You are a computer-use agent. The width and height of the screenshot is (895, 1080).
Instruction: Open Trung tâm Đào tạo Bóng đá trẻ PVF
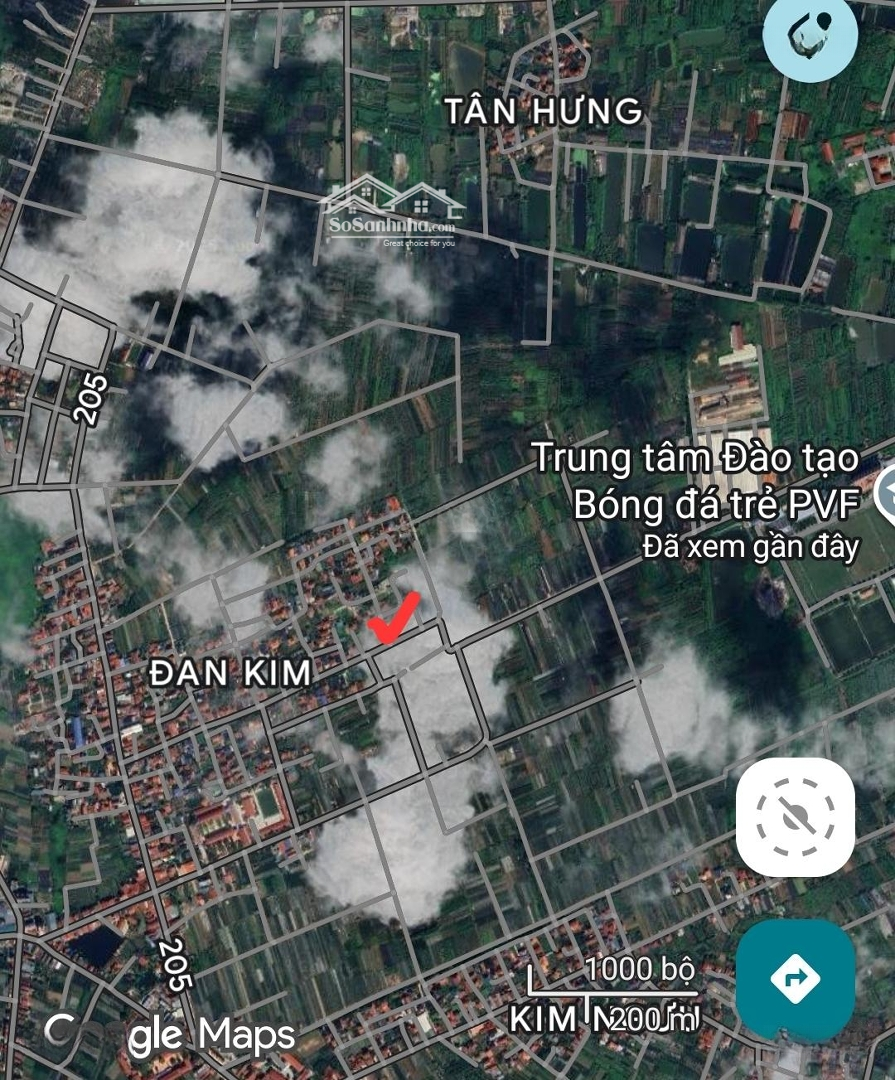tap(697, 481)
